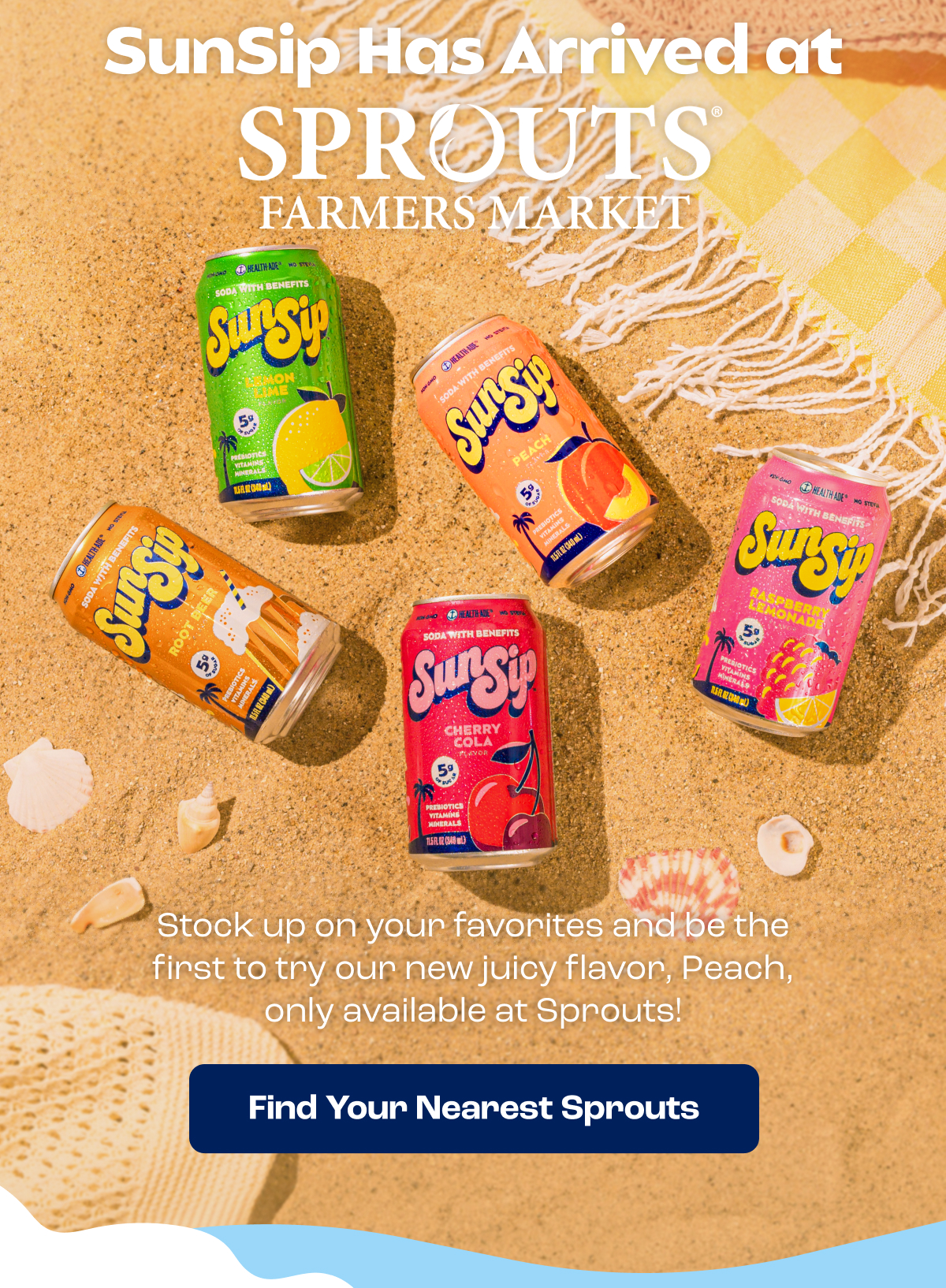
Task: Tap the Find Your Nearest Sprouts button
Action: tap(474, 1108)
